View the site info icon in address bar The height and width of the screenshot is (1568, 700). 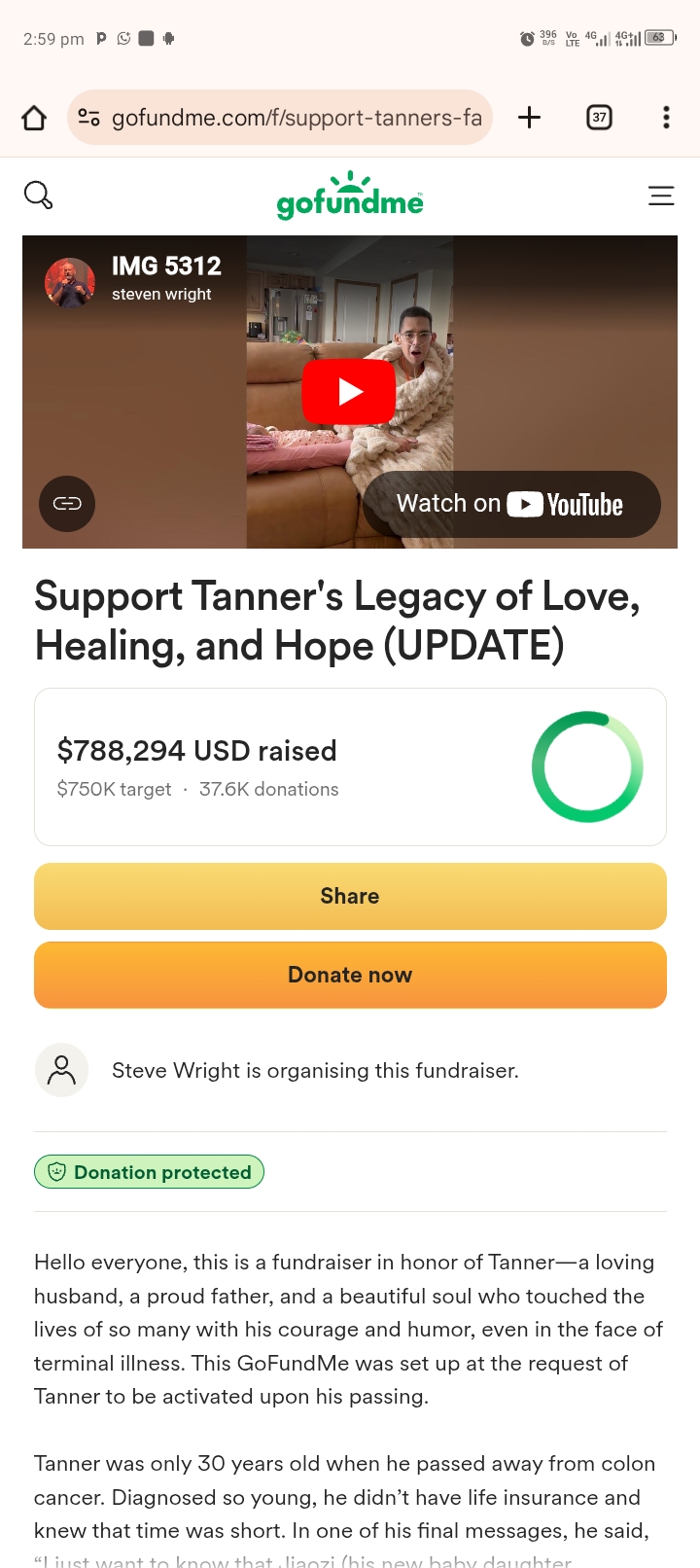click(88, 118)
